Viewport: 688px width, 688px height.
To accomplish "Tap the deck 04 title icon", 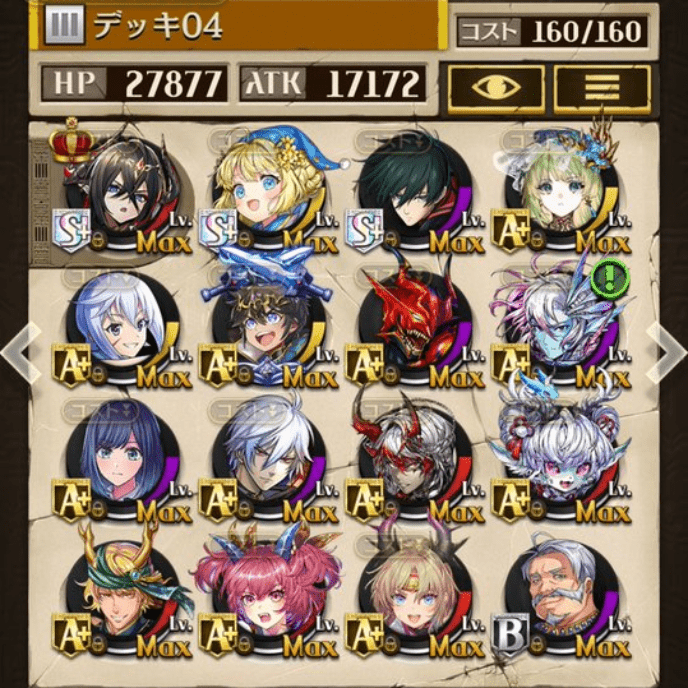I will click(x=64, y=27).
